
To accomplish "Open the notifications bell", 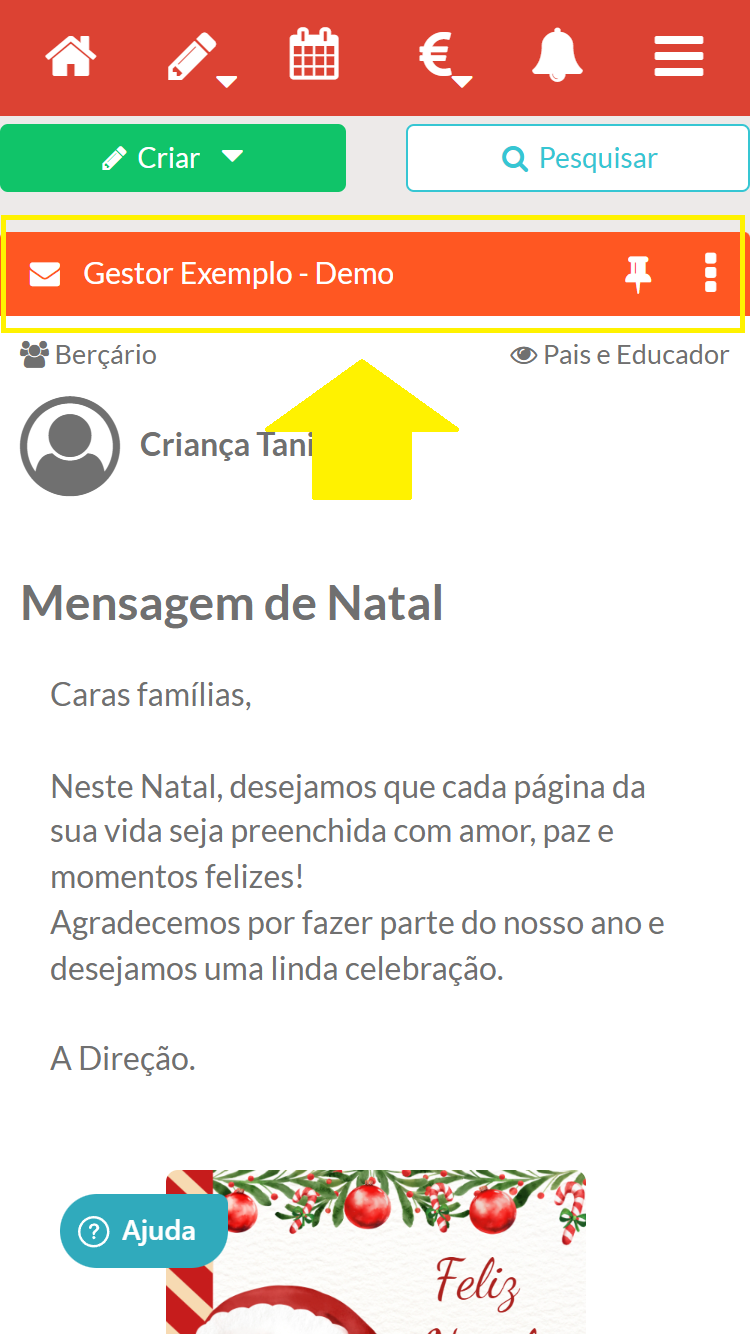I will 557,56.
